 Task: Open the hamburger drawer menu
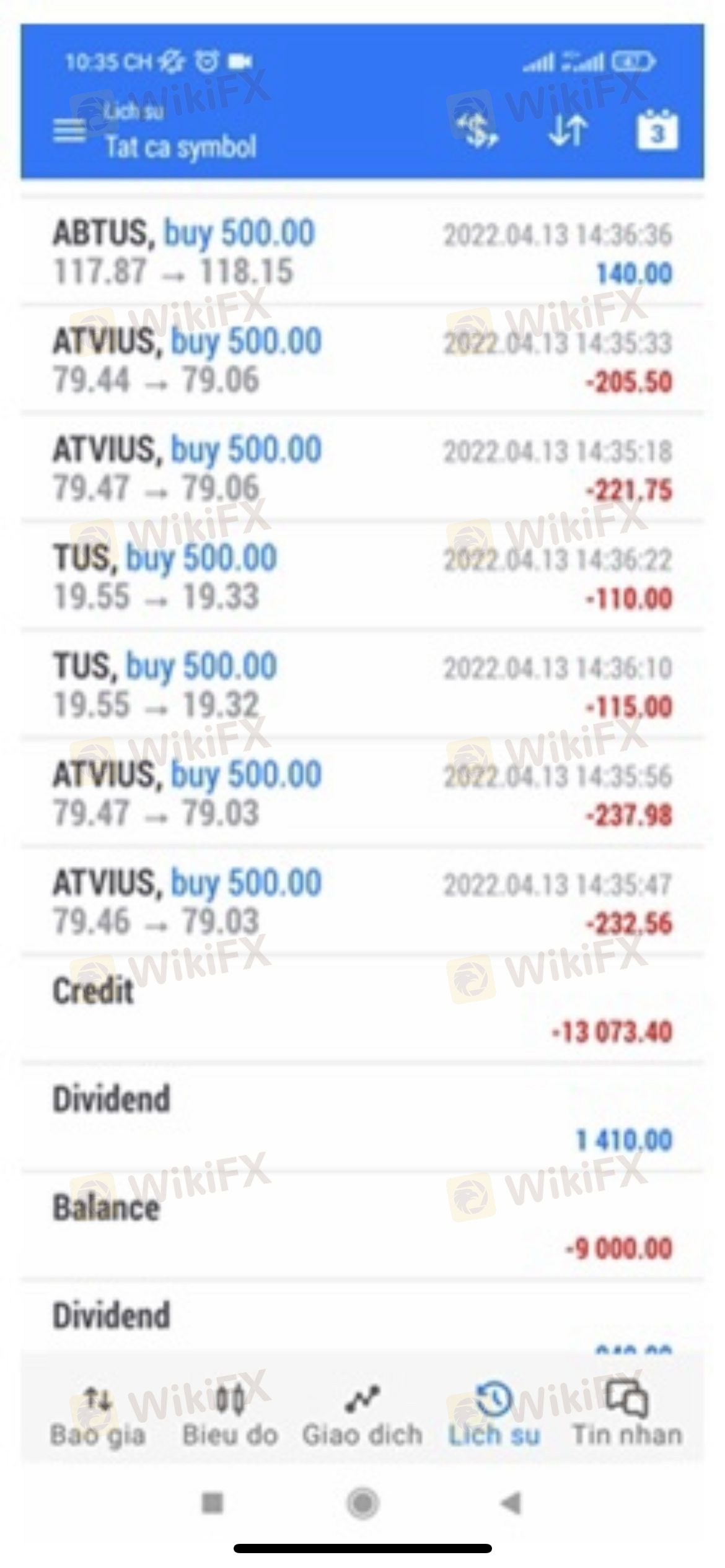[69, 131]
